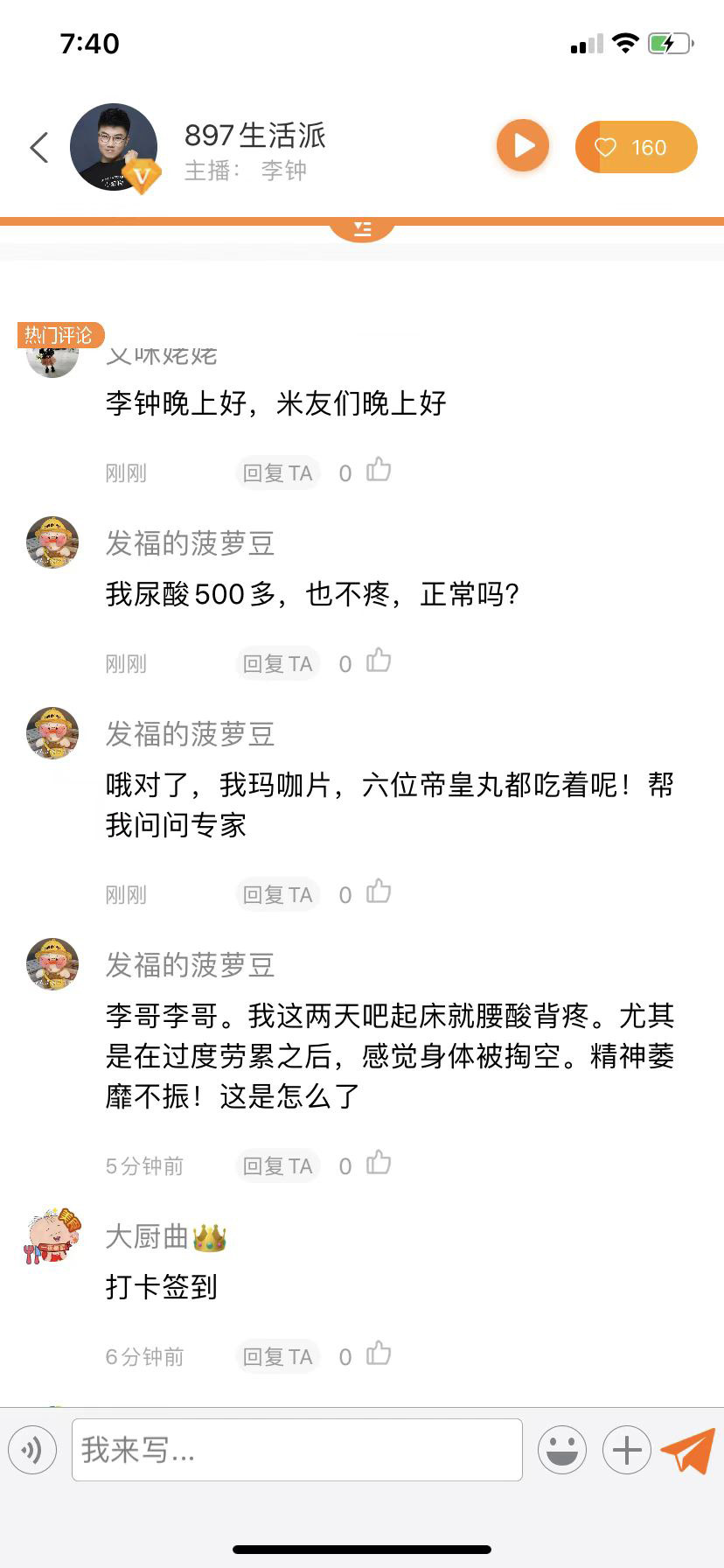Open 大厨曲's avatar
The width and height of the screenshot is (724, 1568).
[52, 1235]
